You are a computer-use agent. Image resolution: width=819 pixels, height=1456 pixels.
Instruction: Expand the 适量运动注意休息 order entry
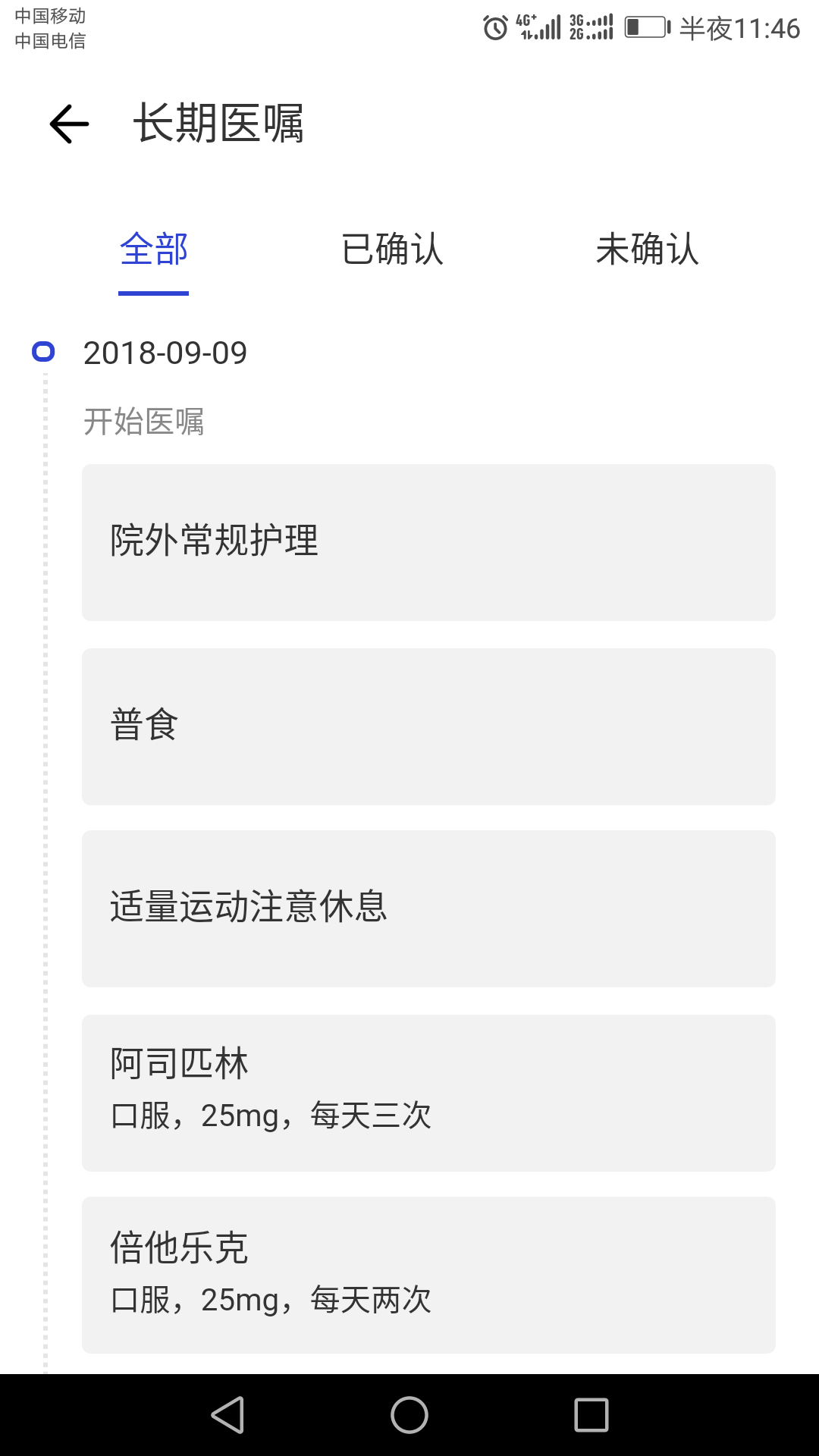coord(427,908)
